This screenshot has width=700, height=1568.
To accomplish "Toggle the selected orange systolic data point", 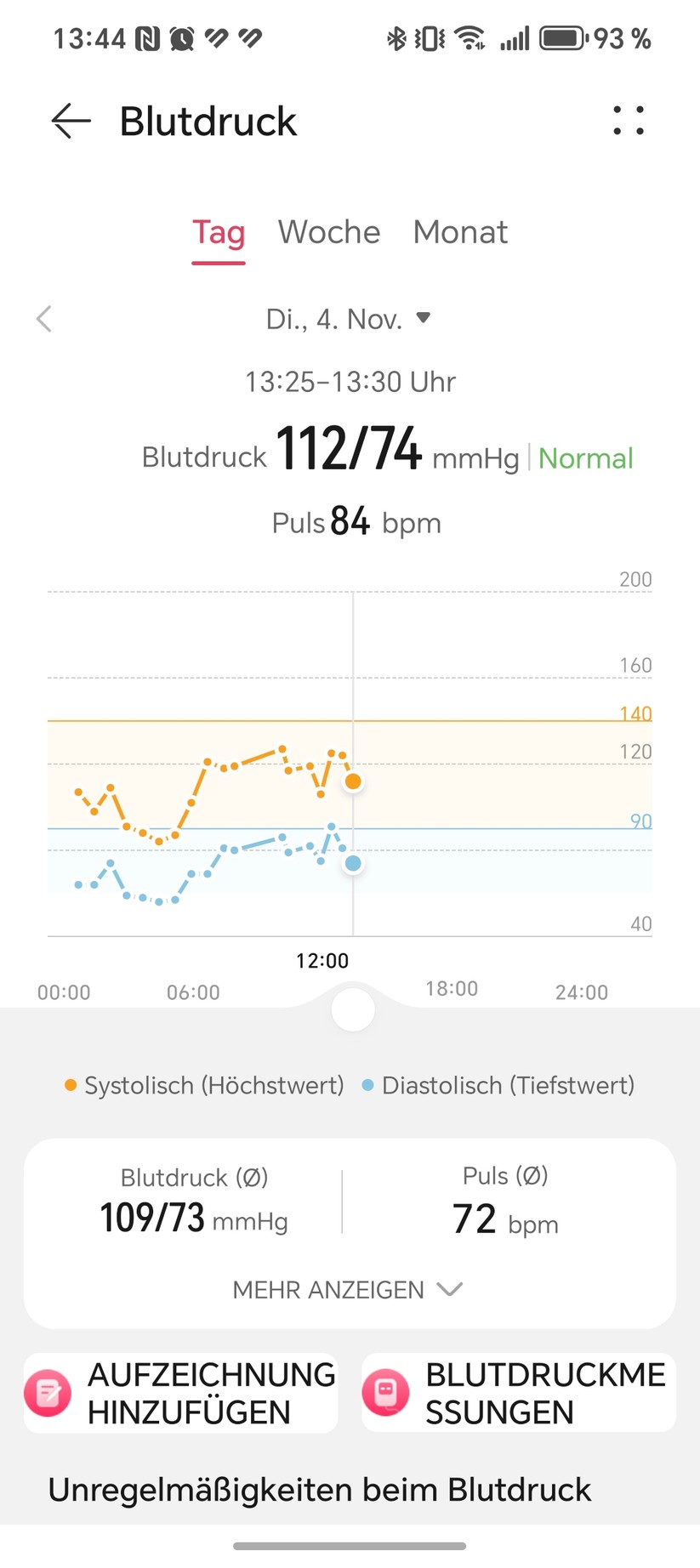I will point(352,781).
